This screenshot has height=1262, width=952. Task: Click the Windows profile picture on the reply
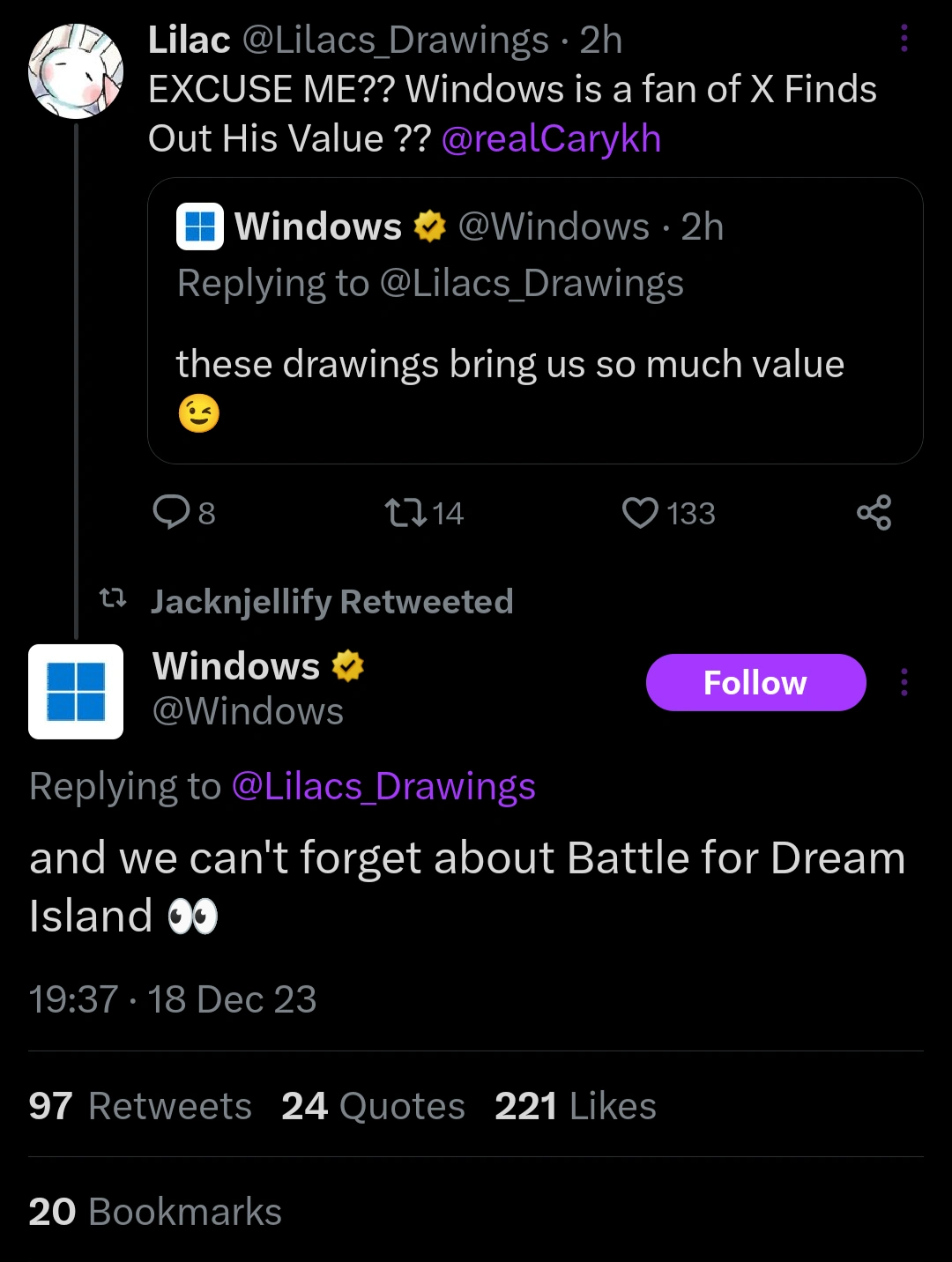(76, 691)
